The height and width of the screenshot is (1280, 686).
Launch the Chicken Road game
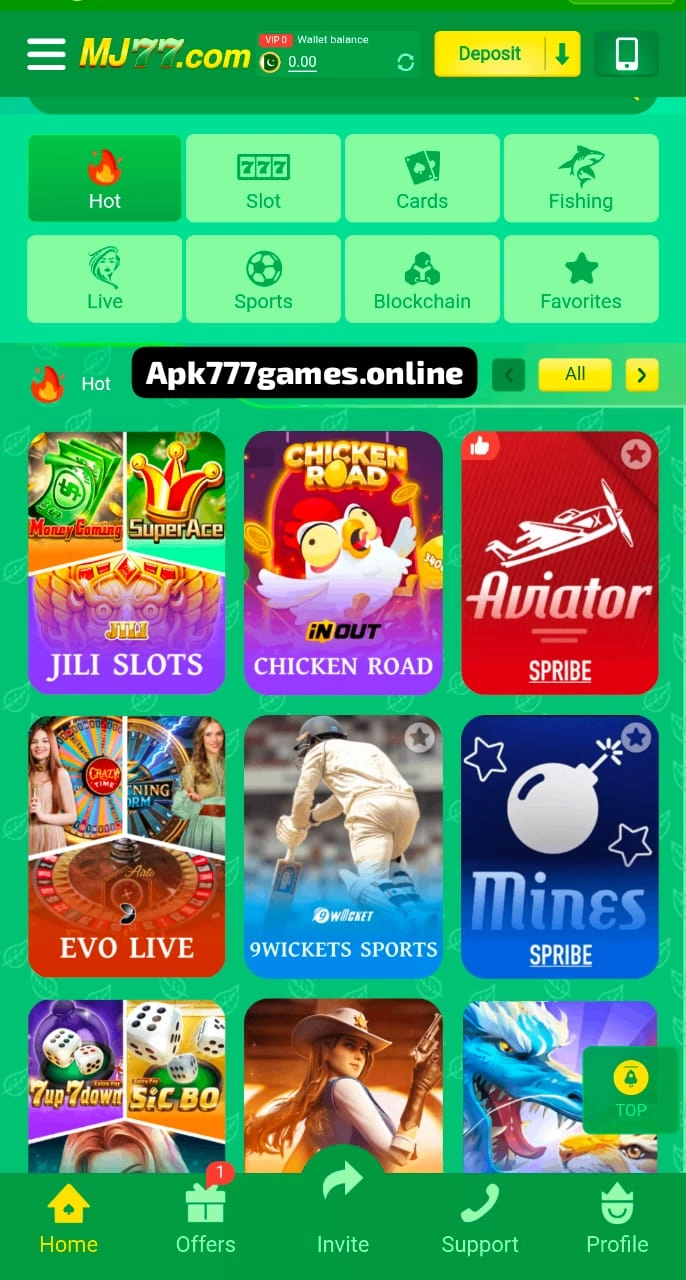pyautogui.click(x=343, y=562)
